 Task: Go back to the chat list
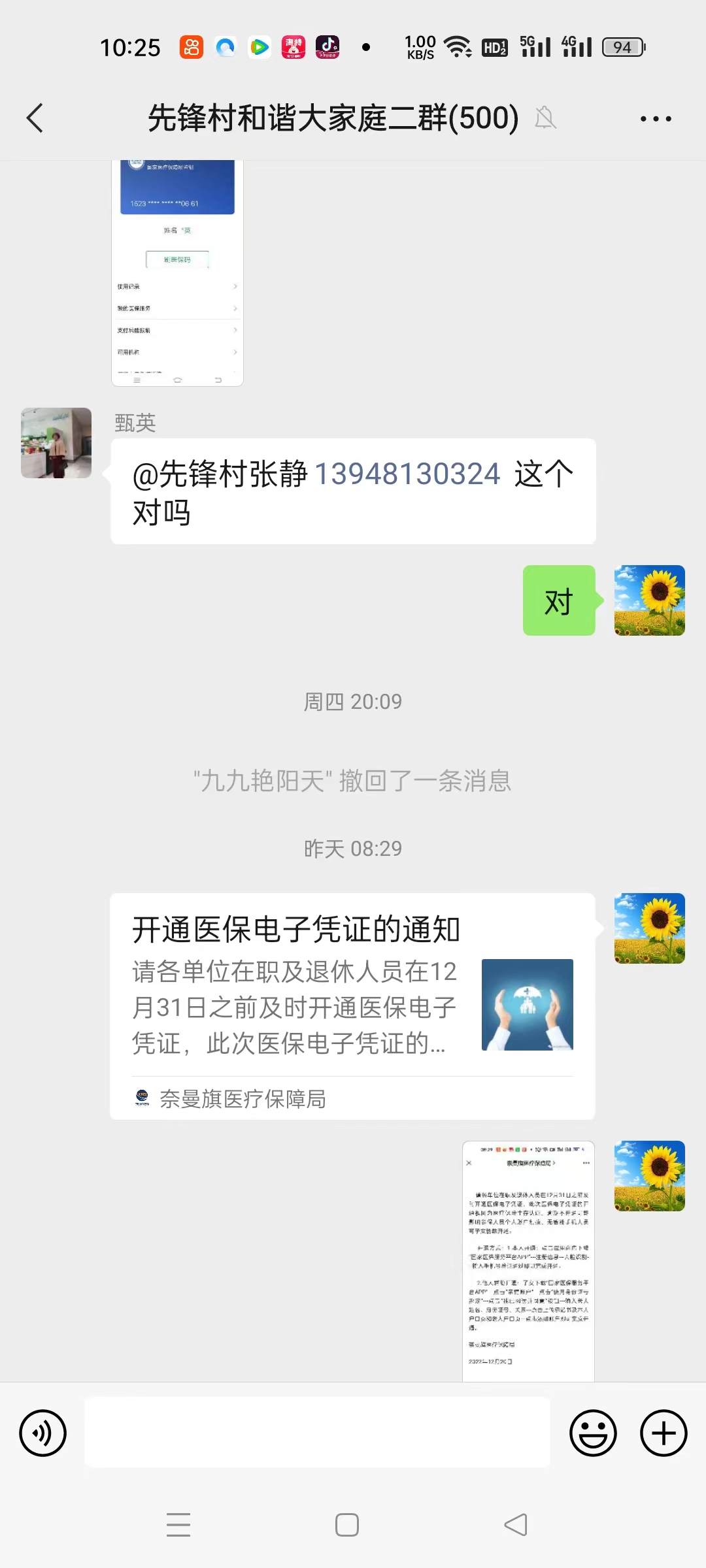[35, 118]
